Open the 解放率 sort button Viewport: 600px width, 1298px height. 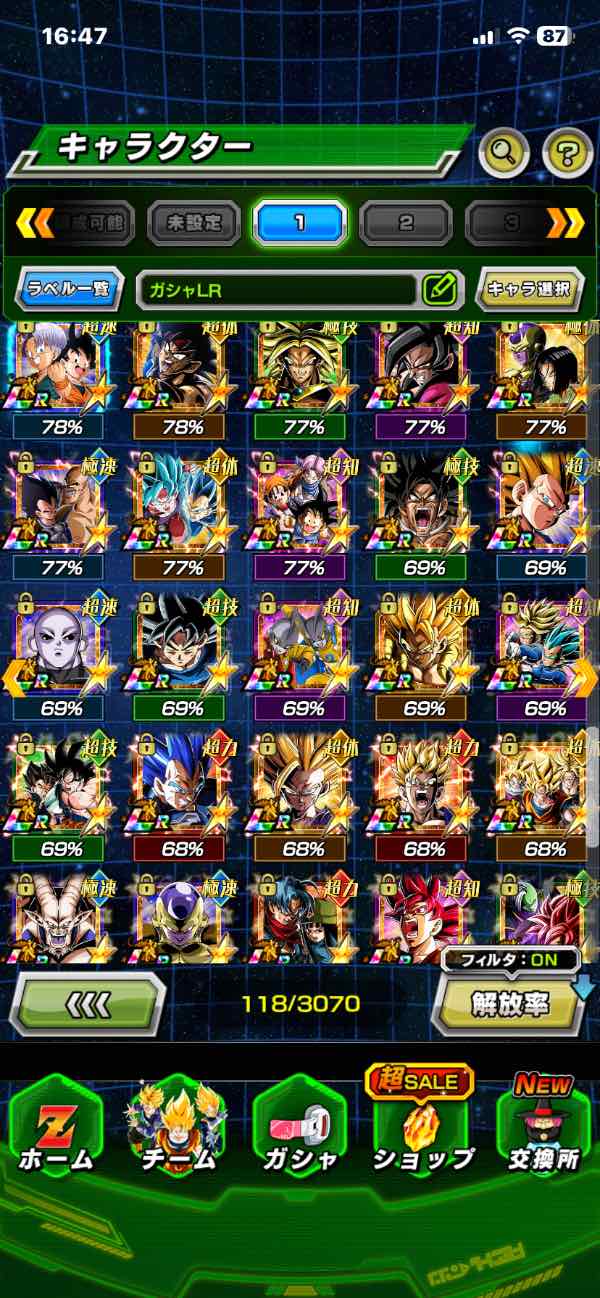click(x=510, y=1005)
